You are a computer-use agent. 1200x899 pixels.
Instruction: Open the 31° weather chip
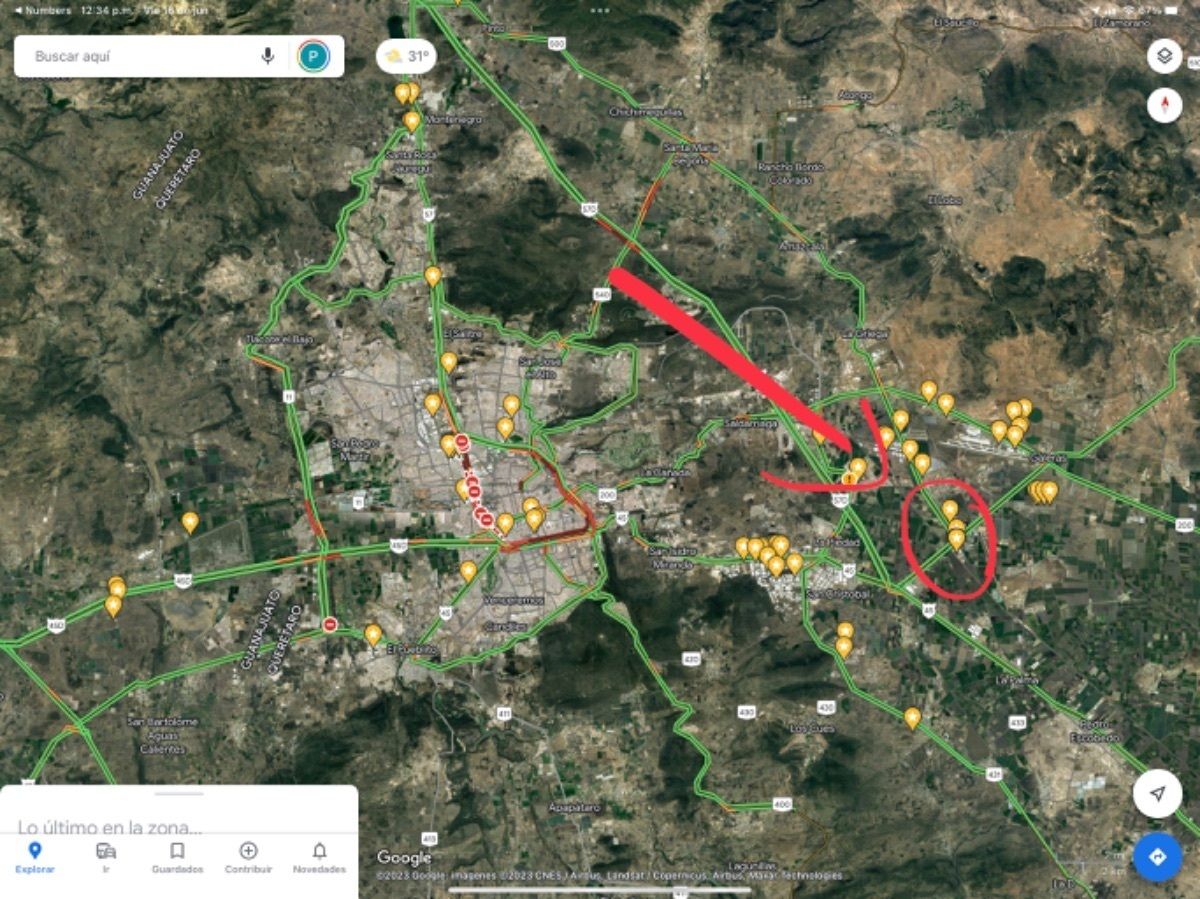tap(406, 56)
